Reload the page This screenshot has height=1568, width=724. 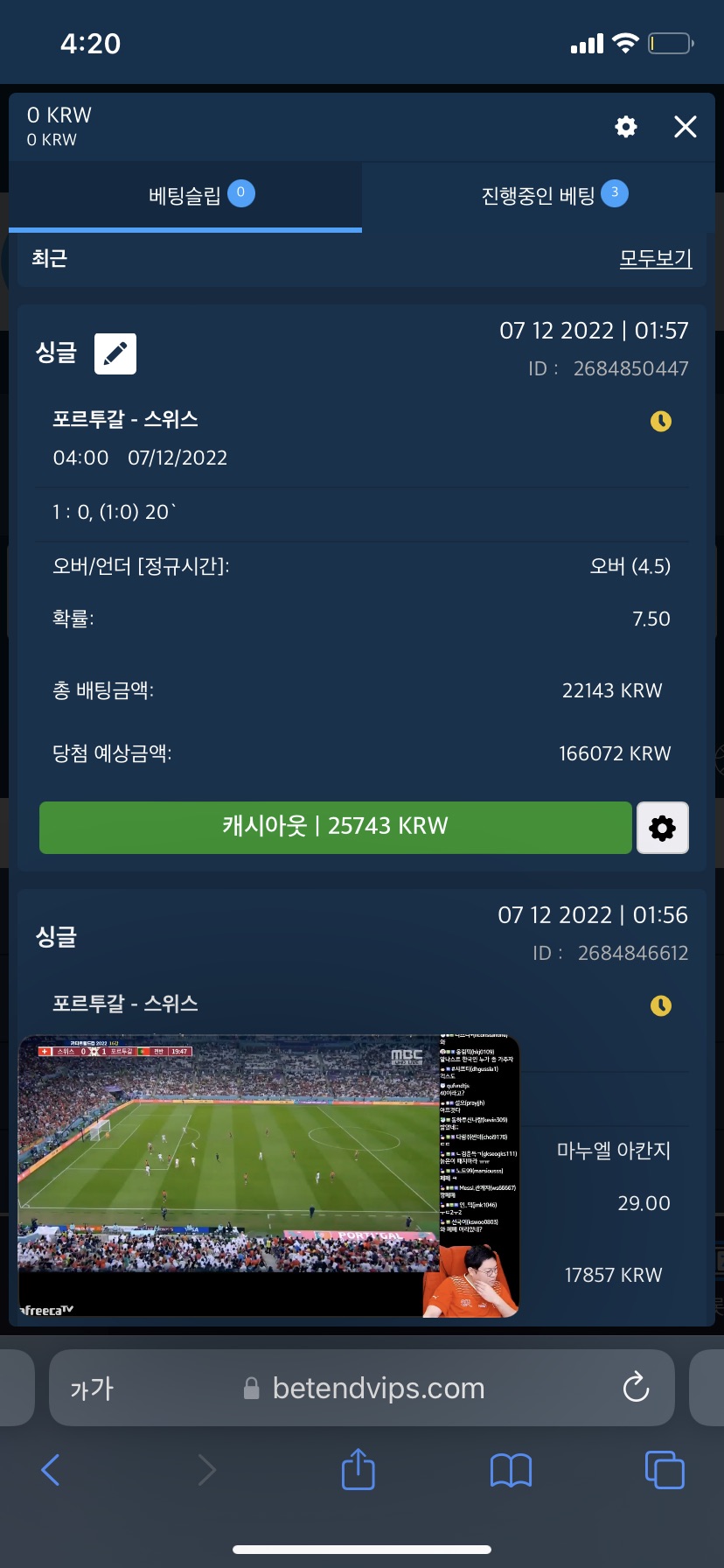point(636,1387)
